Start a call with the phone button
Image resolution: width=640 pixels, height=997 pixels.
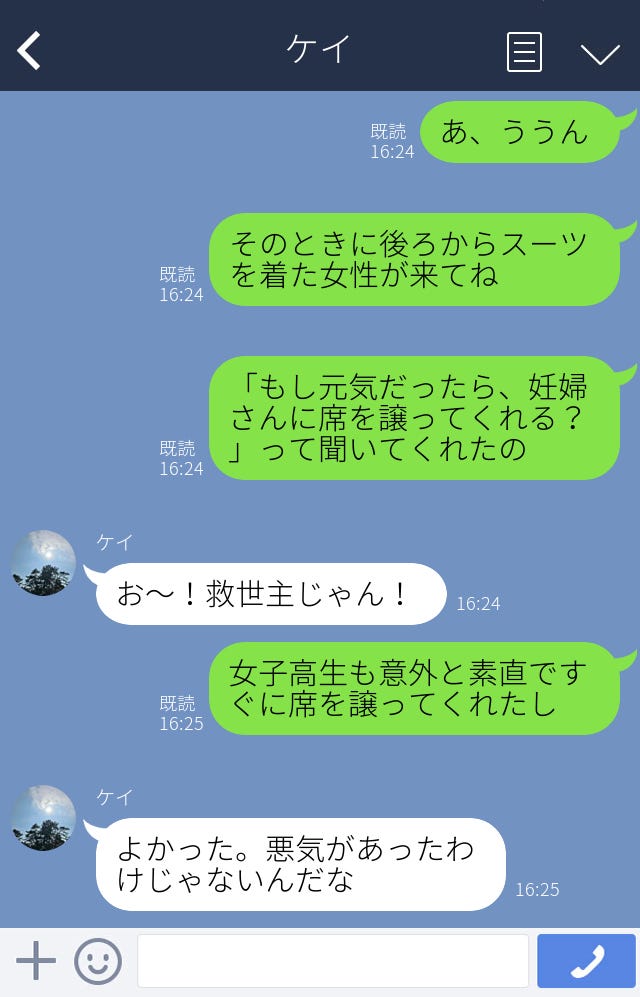click(586, 961)
